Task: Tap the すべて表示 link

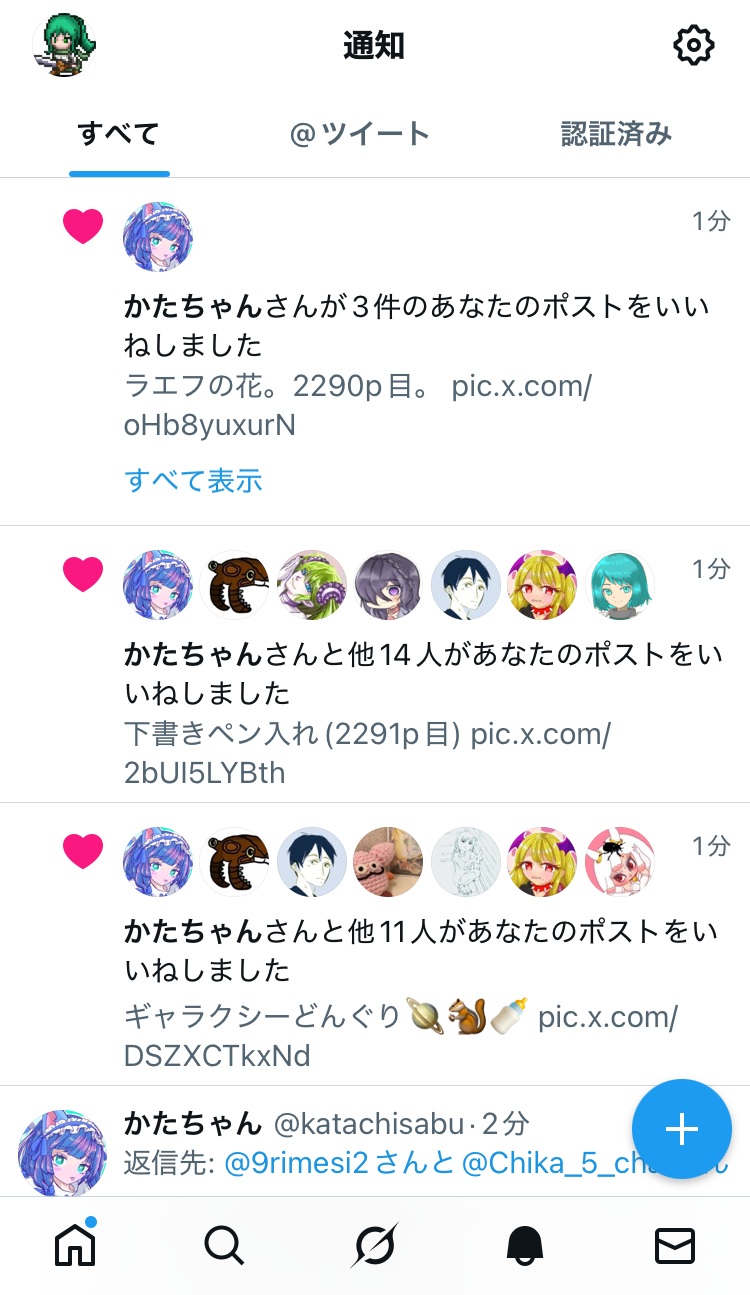Action: pyautogui.click(x=193, y=480)
